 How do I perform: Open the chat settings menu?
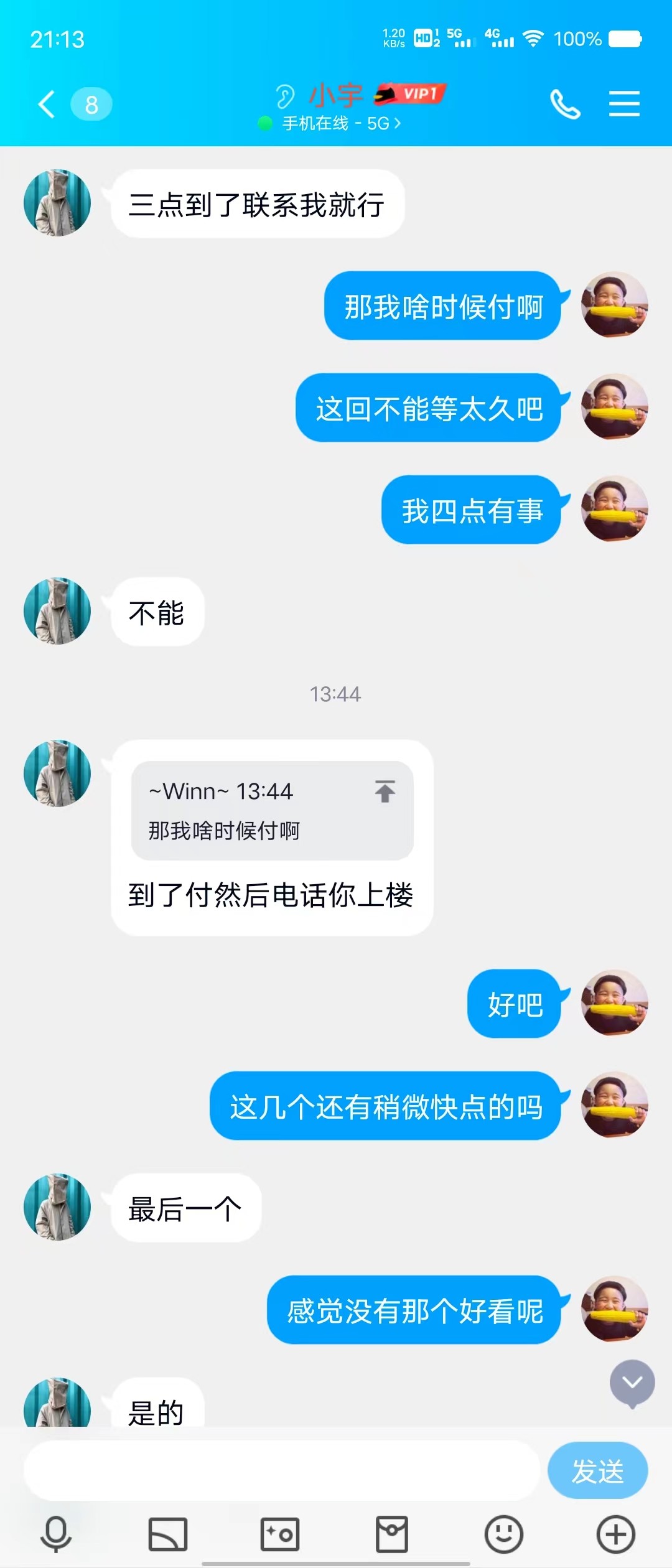point(624,104)
